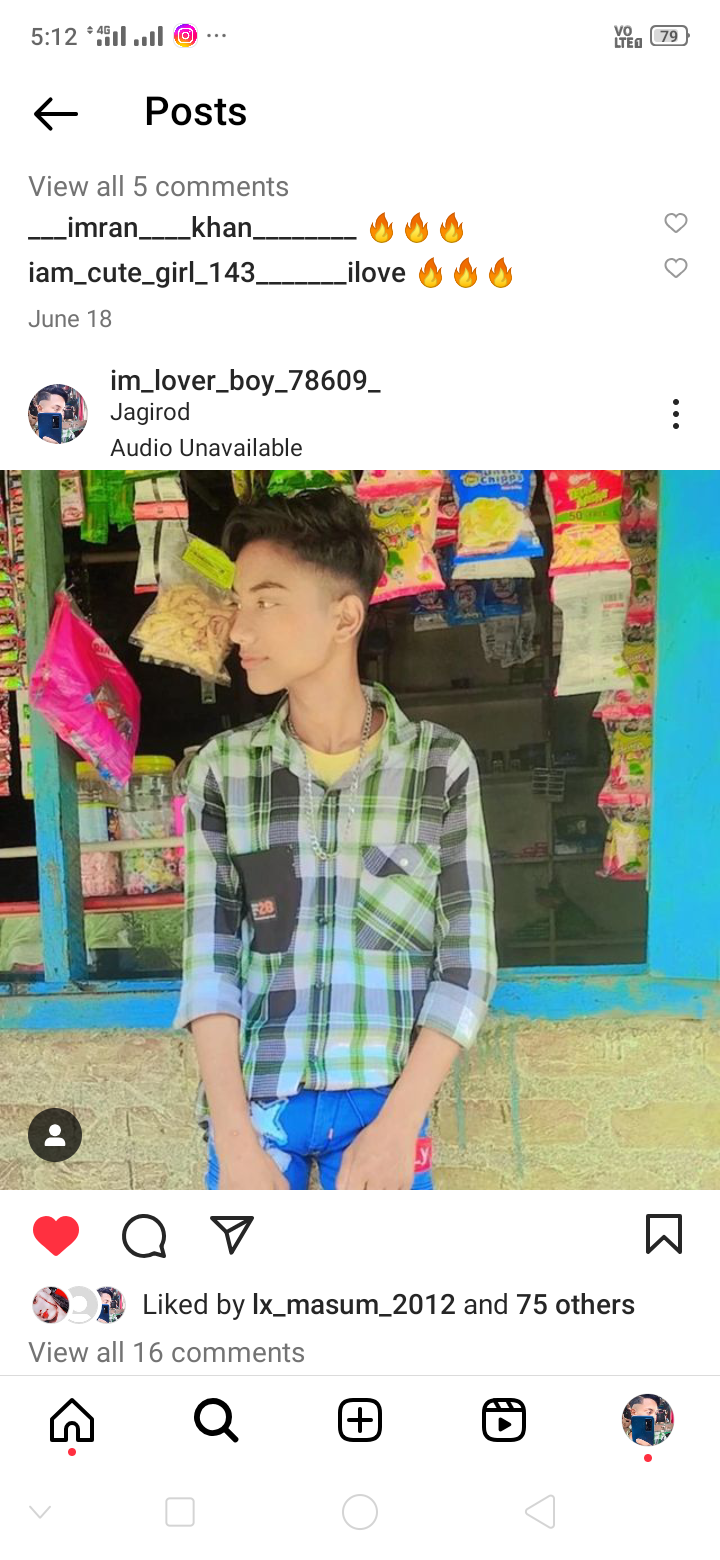
Task: Open View all 5 comments
Action: 158,187
